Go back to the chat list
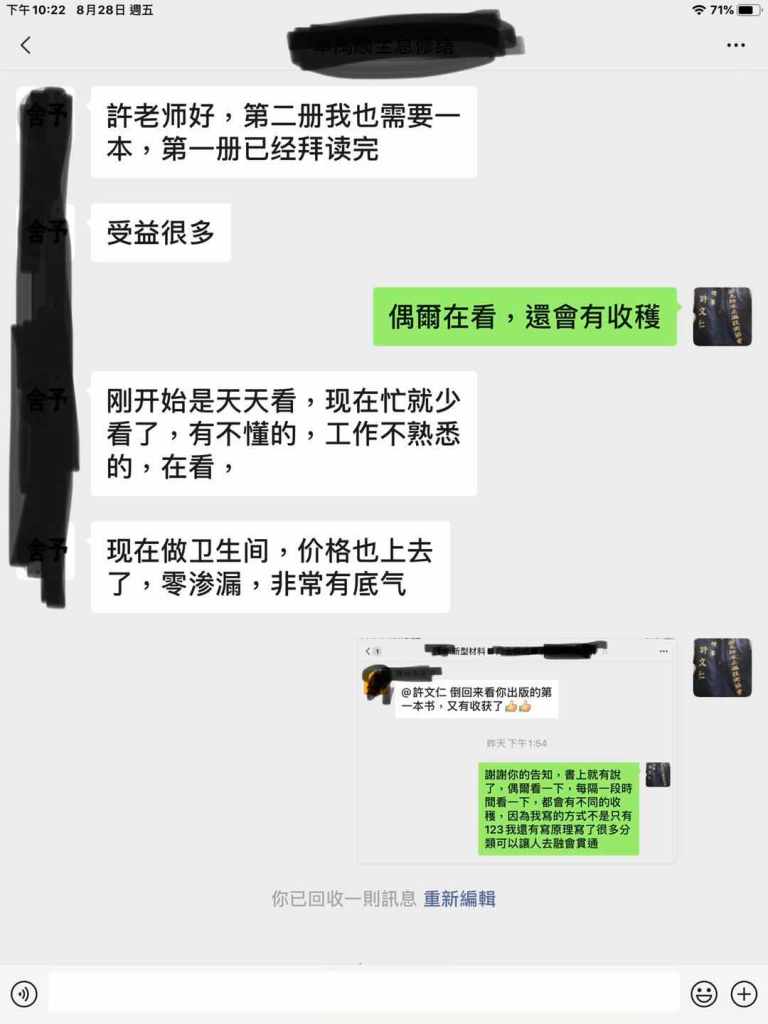 coord(26,45)
